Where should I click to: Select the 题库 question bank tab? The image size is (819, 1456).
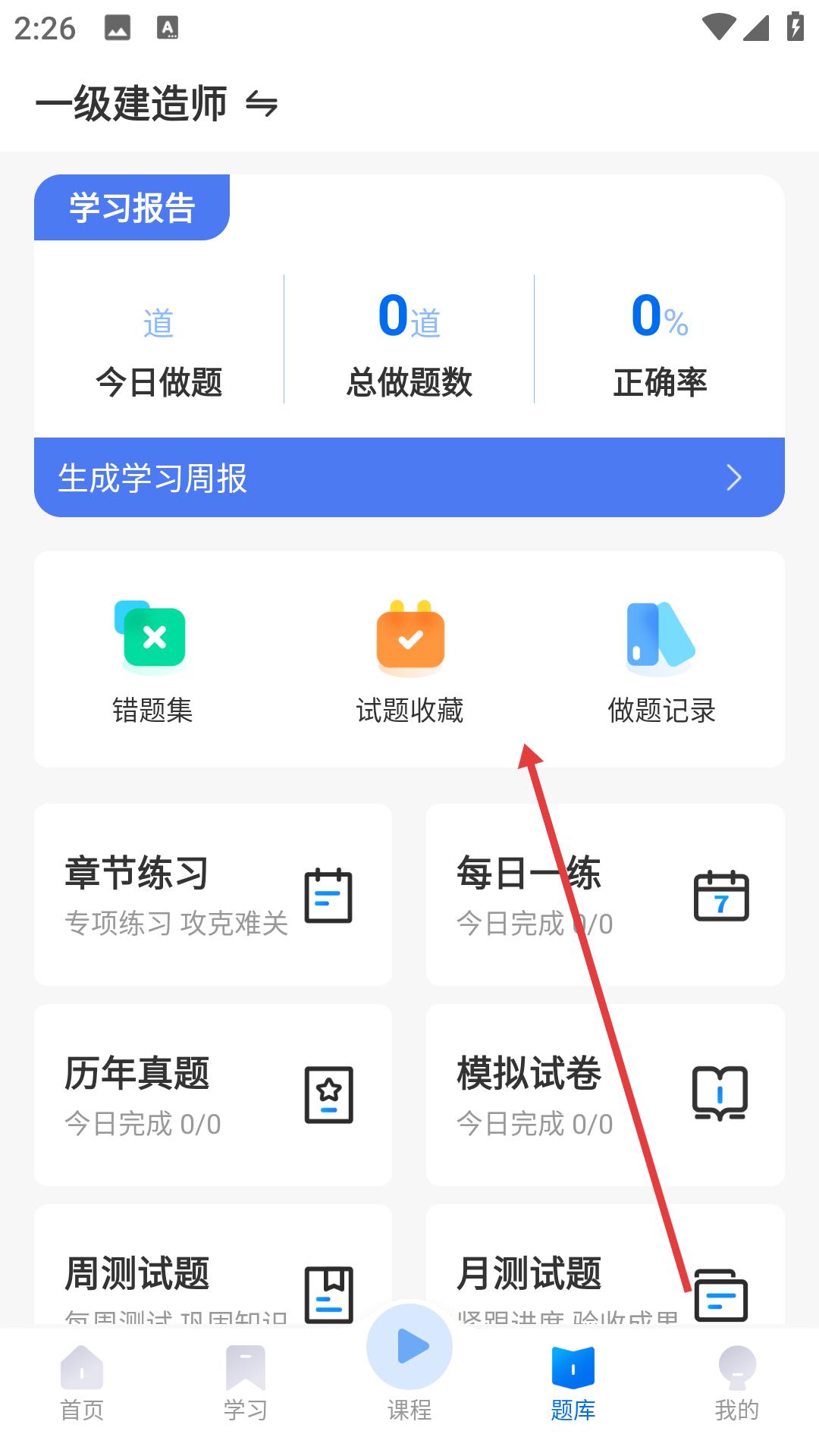[573, 1384]
